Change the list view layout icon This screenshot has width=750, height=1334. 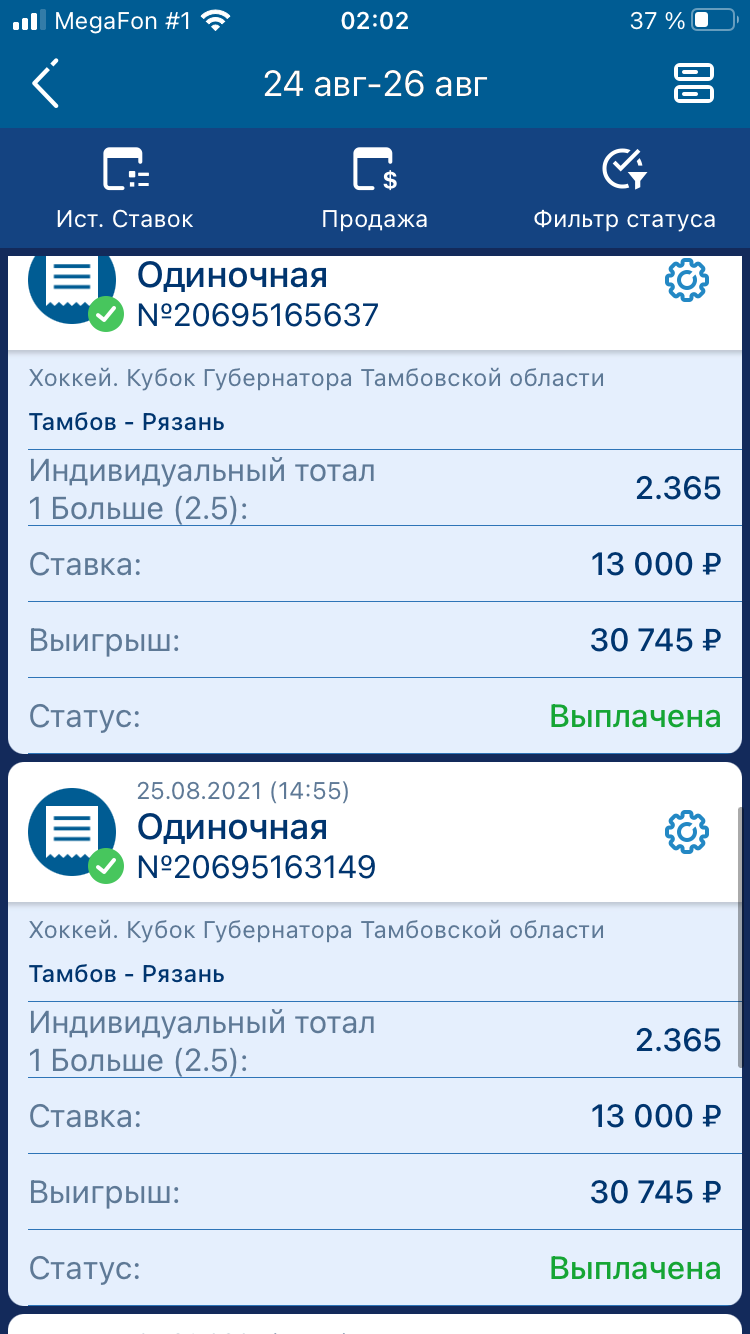coord(694,84)
